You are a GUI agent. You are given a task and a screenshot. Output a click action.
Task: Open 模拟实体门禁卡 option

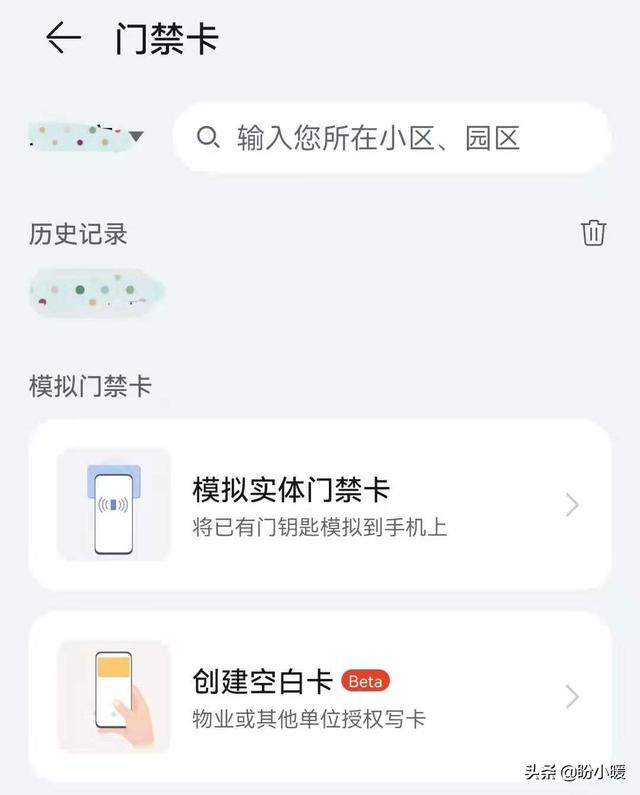tap(319, 505)
